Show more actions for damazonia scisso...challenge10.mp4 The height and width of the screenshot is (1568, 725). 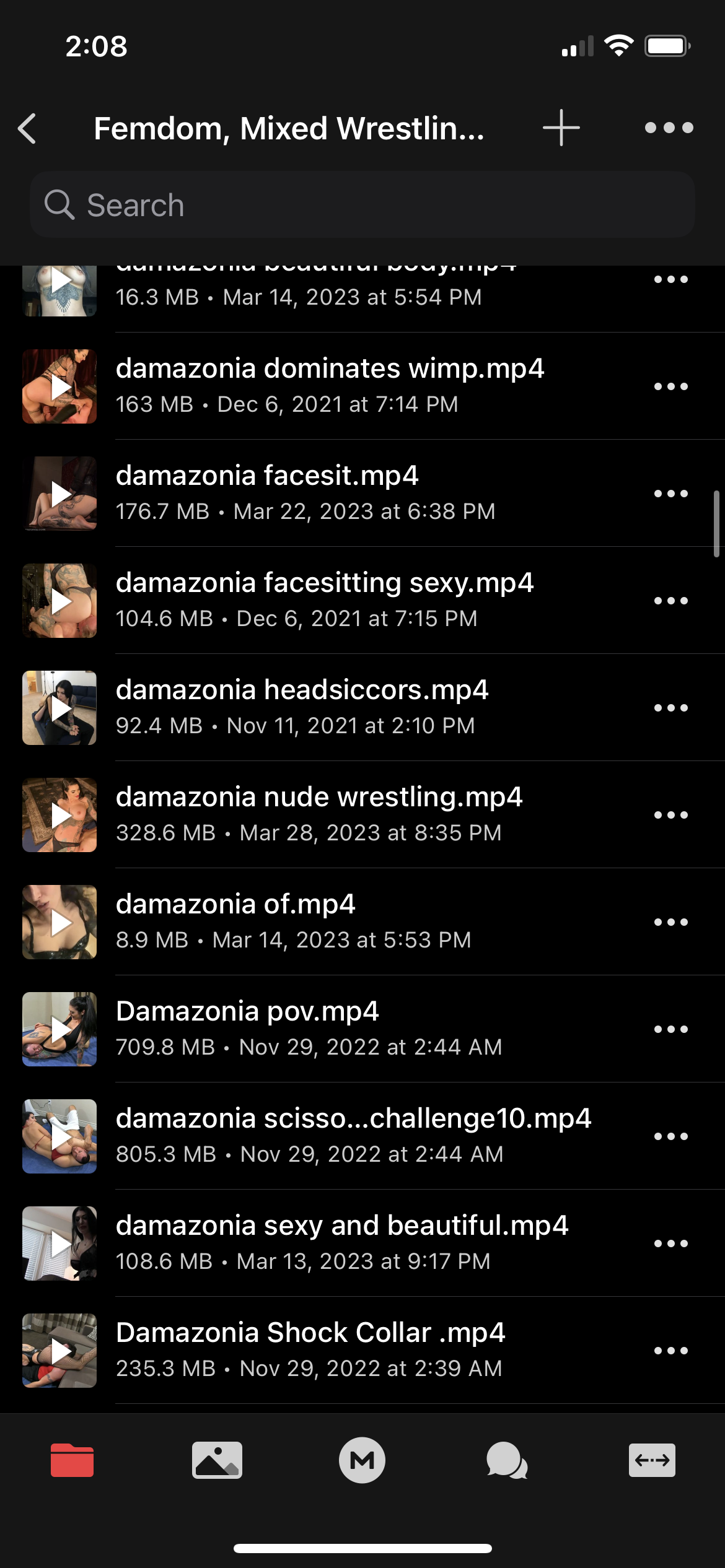(x=670, y=1136)
